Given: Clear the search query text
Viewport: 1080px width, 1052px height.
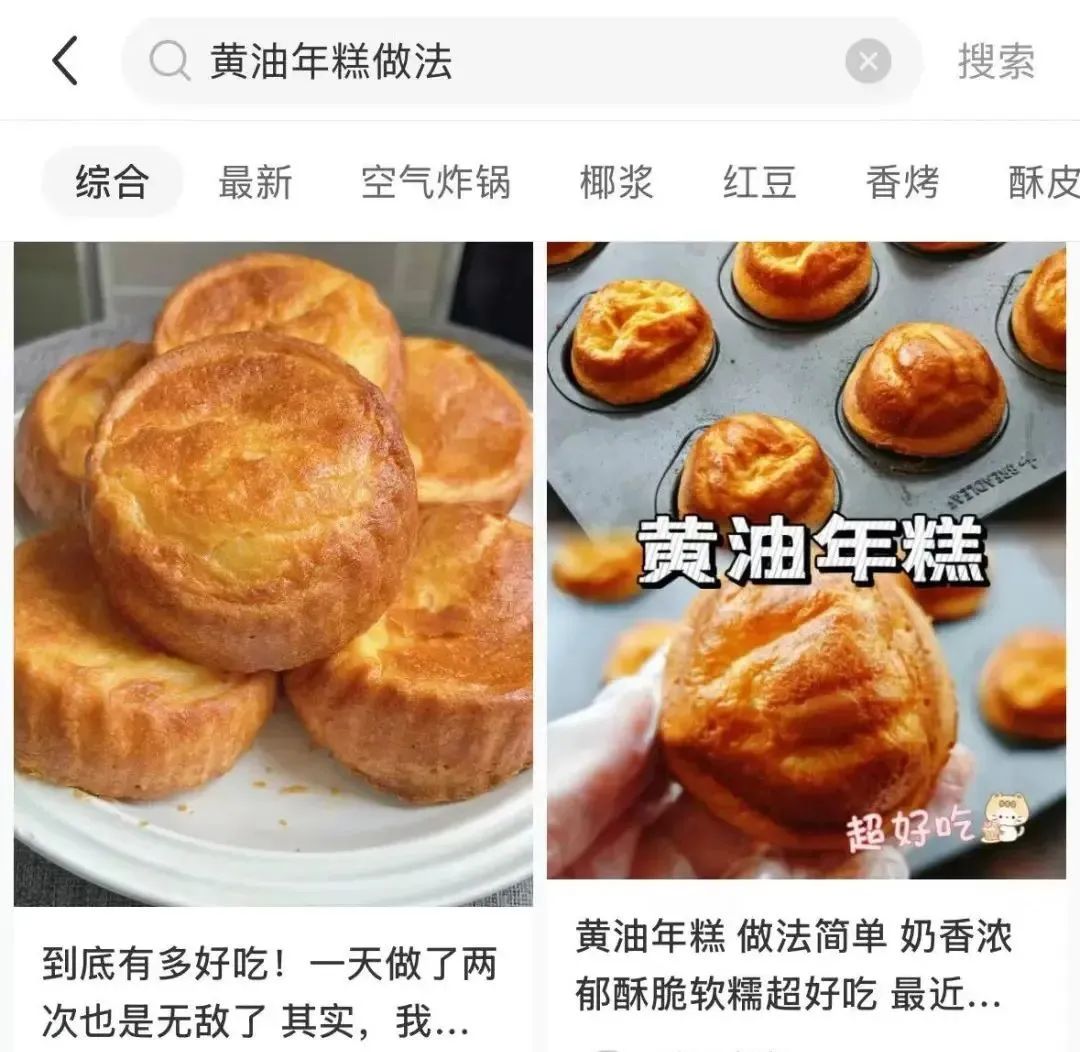Looking at the screenshot, I should [867, 62].
